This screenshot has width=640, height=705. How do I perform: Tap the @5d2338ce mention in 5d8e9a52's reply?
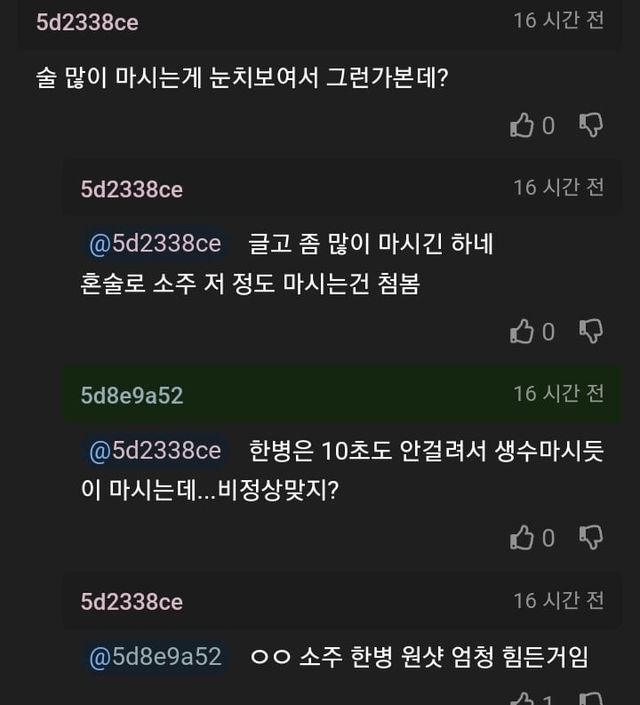(155, 450)
